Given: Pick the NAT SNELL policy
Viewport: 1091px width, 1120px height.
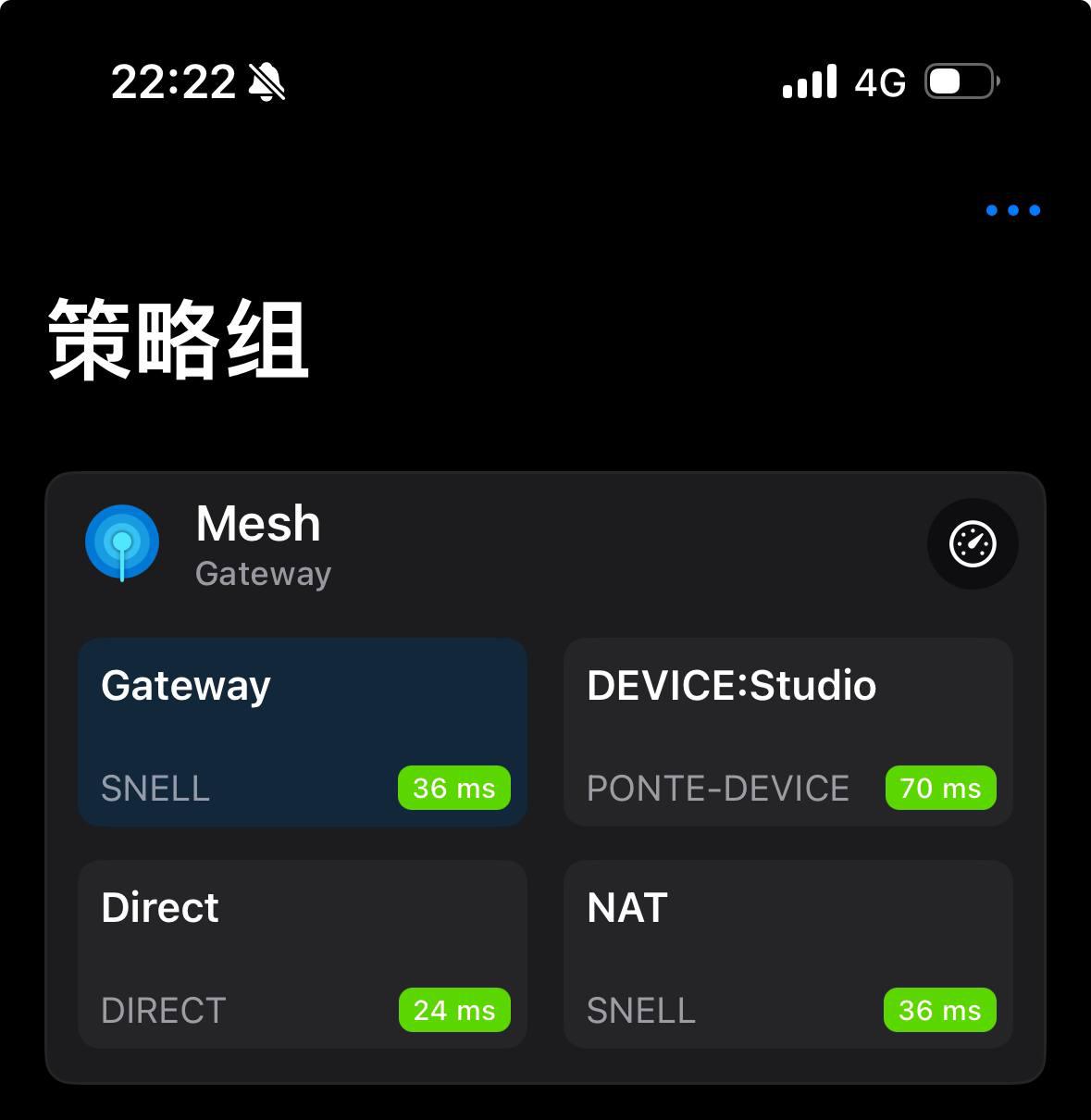Looking at the screenshot, I should click(787, 953).
